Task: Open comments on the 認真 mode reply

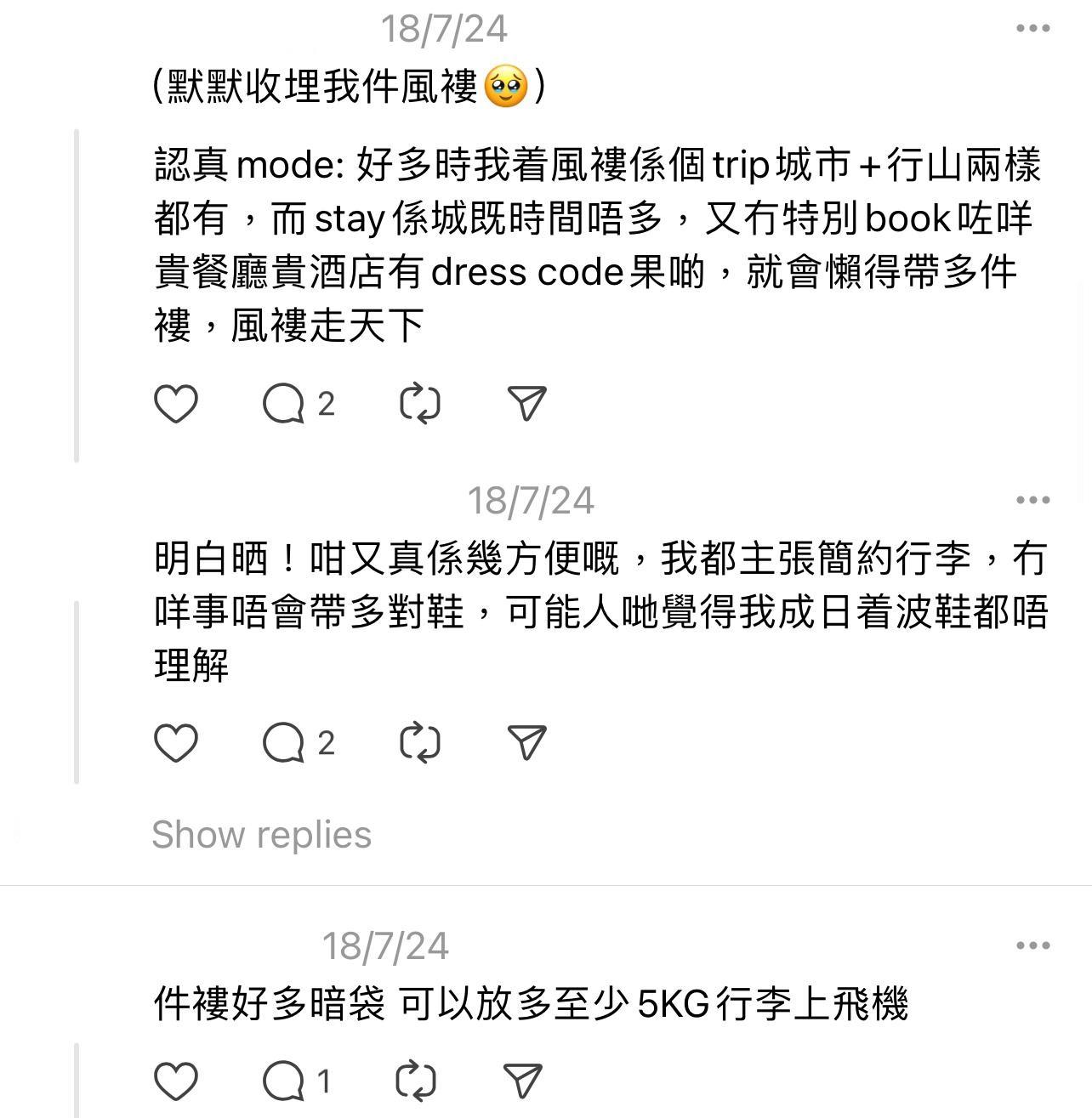Action: (x=284, y=404)
